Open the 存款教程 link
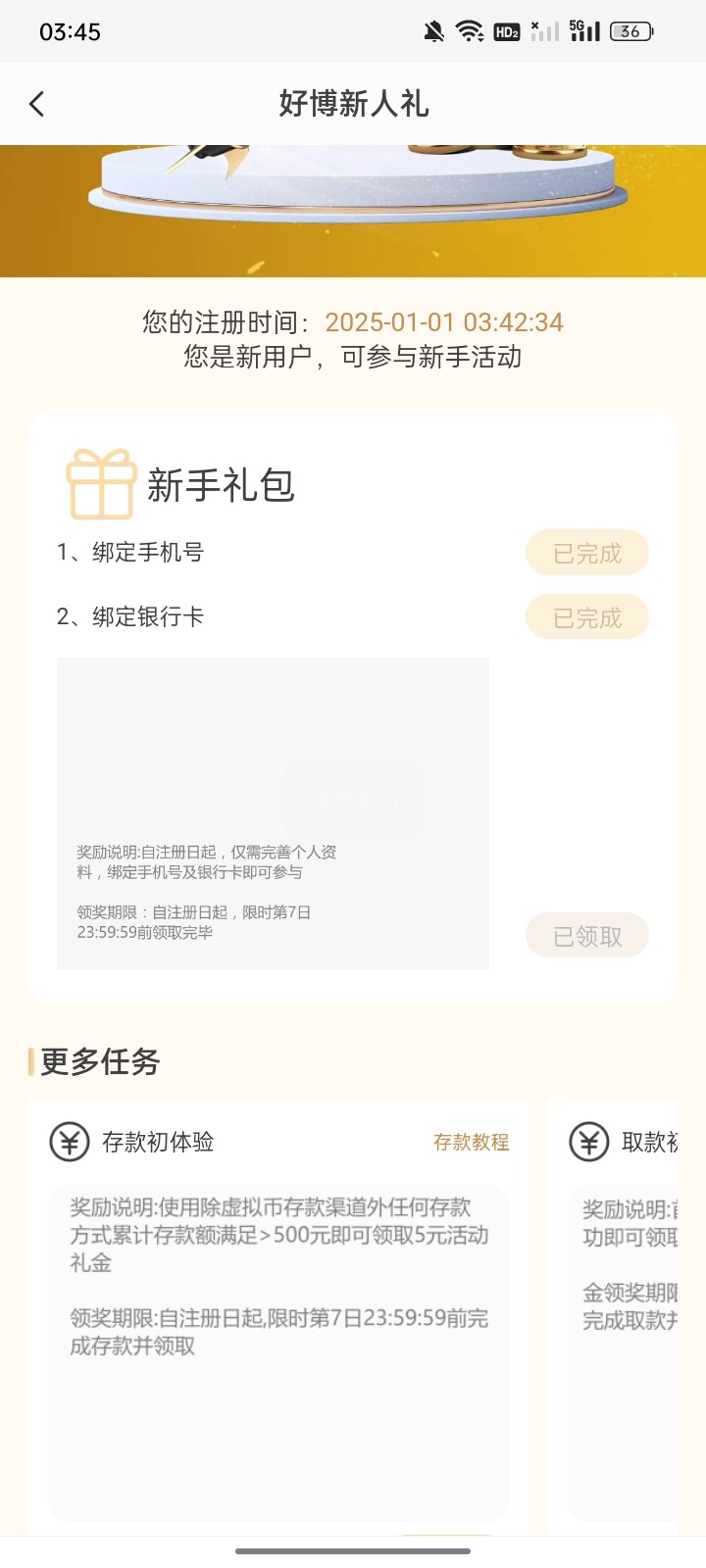 coord(471,1142)
